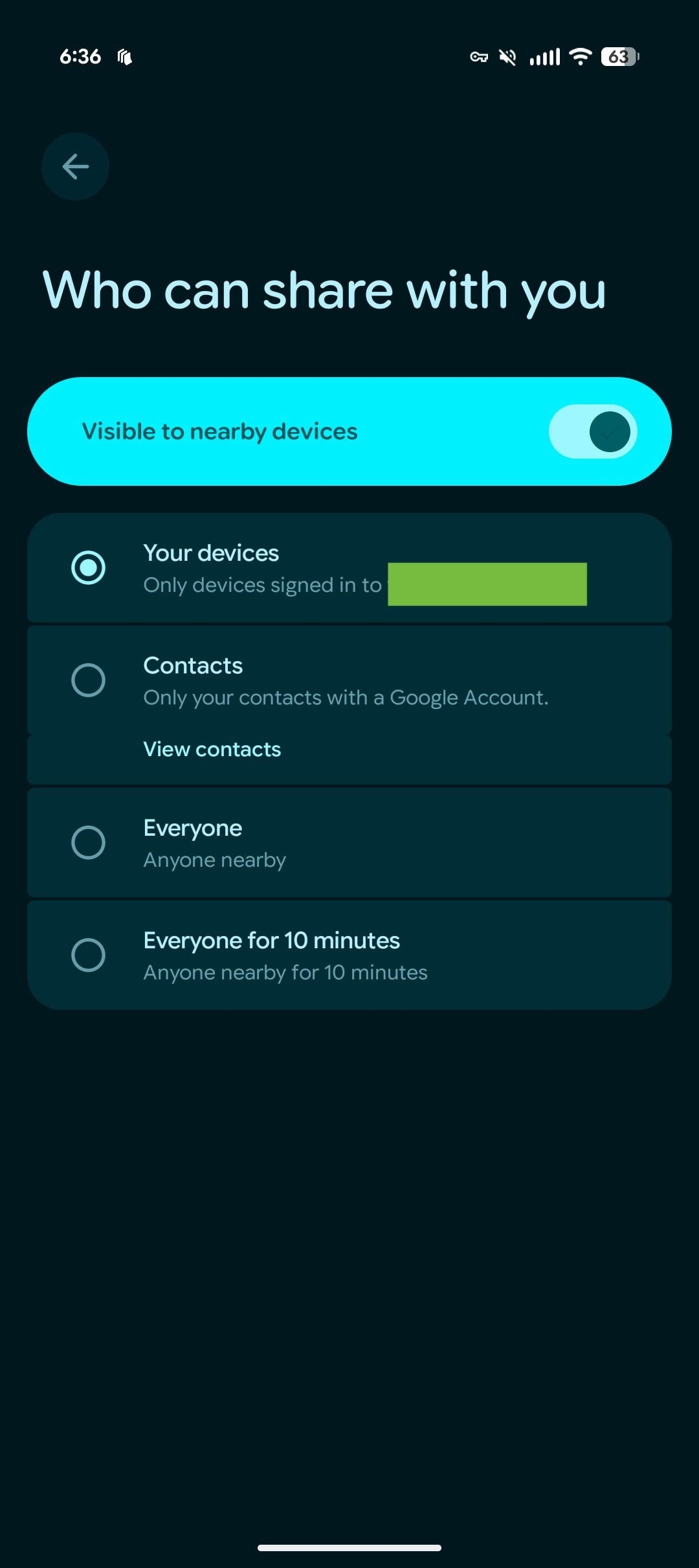The height and width of the screenshot is (1568, 699).
Task: Pick Everyone for 10 minutes
Action: pos(89,955)
